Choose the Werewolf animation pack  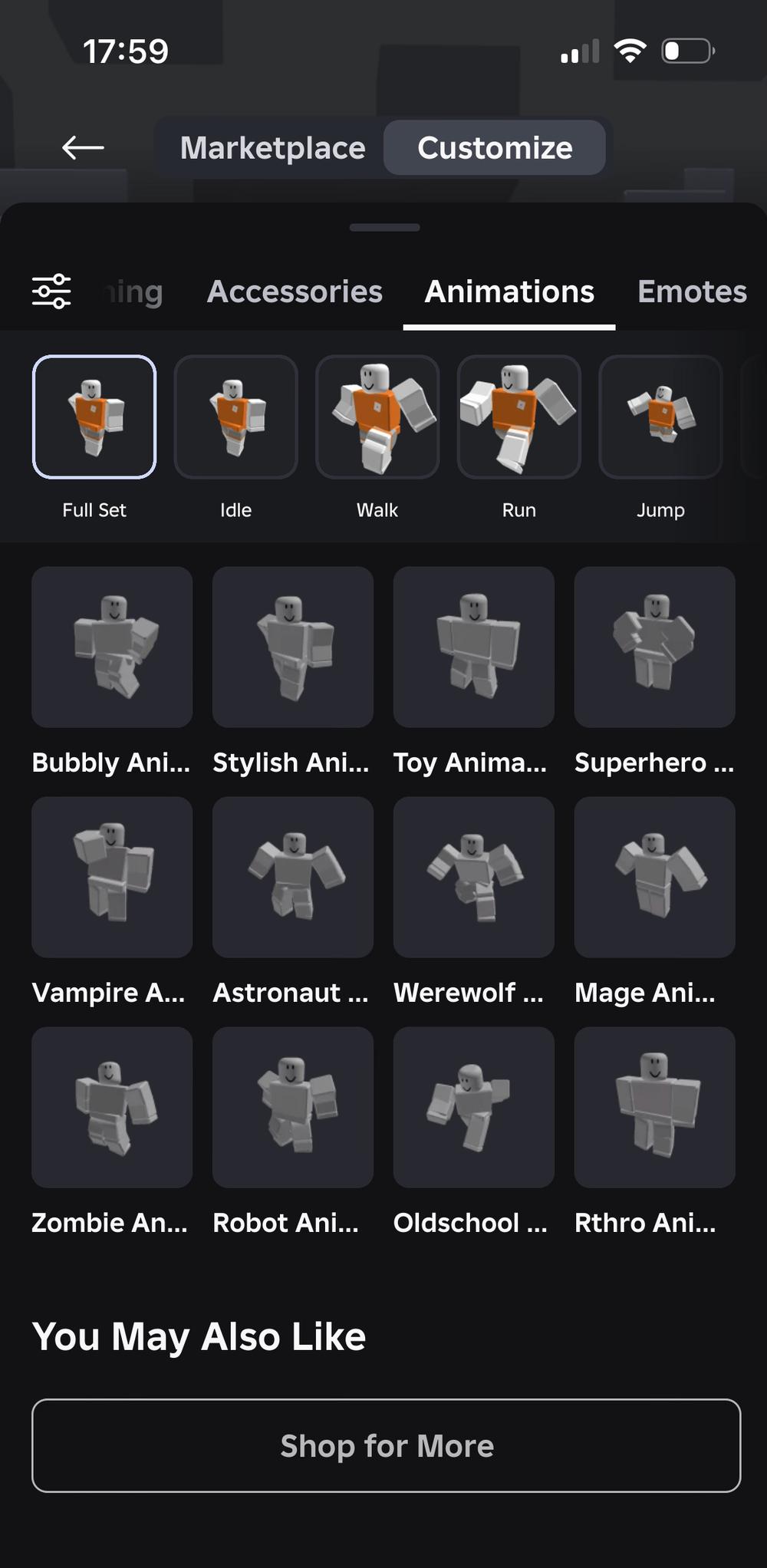point(474,877)
